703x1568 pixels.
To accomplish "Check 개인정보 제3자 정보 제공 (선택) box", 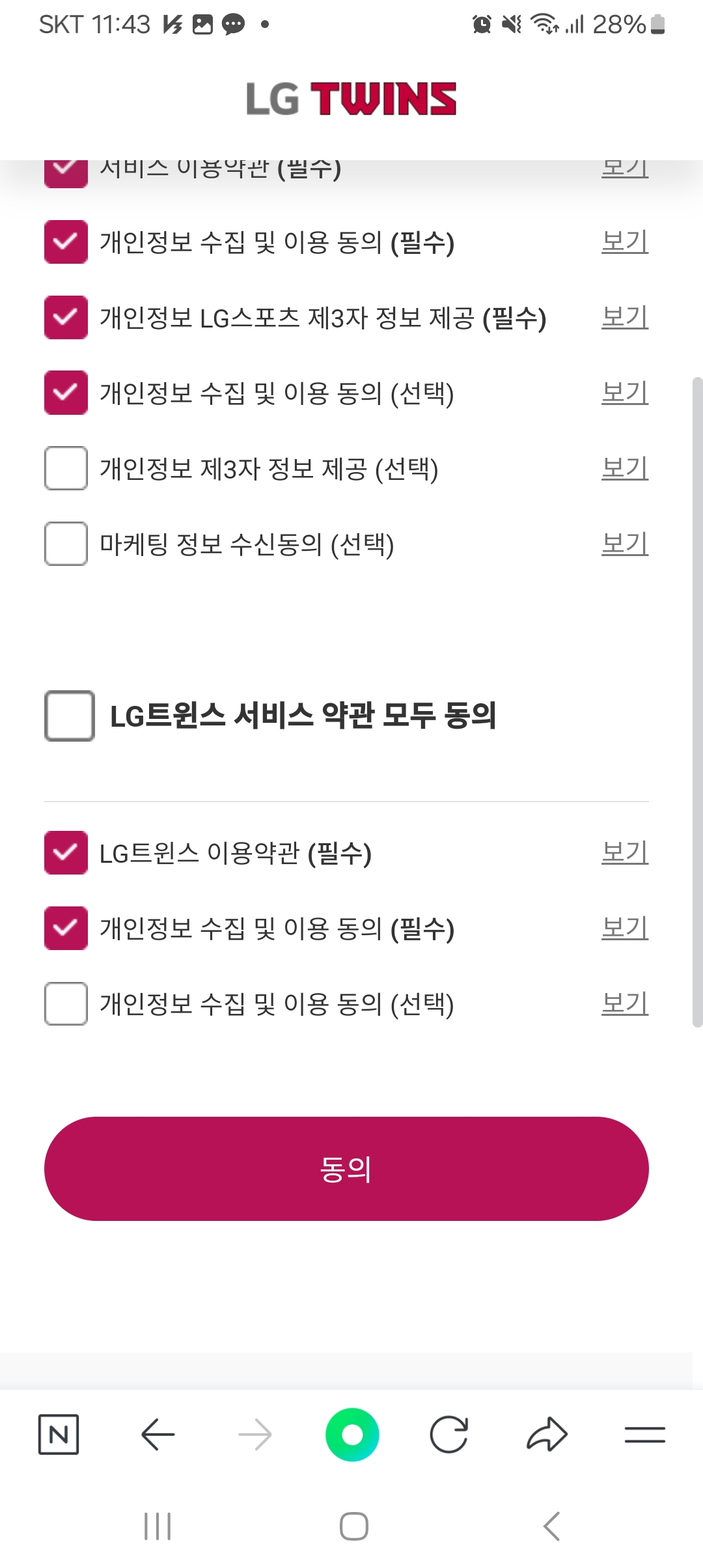I will (64, 468).
